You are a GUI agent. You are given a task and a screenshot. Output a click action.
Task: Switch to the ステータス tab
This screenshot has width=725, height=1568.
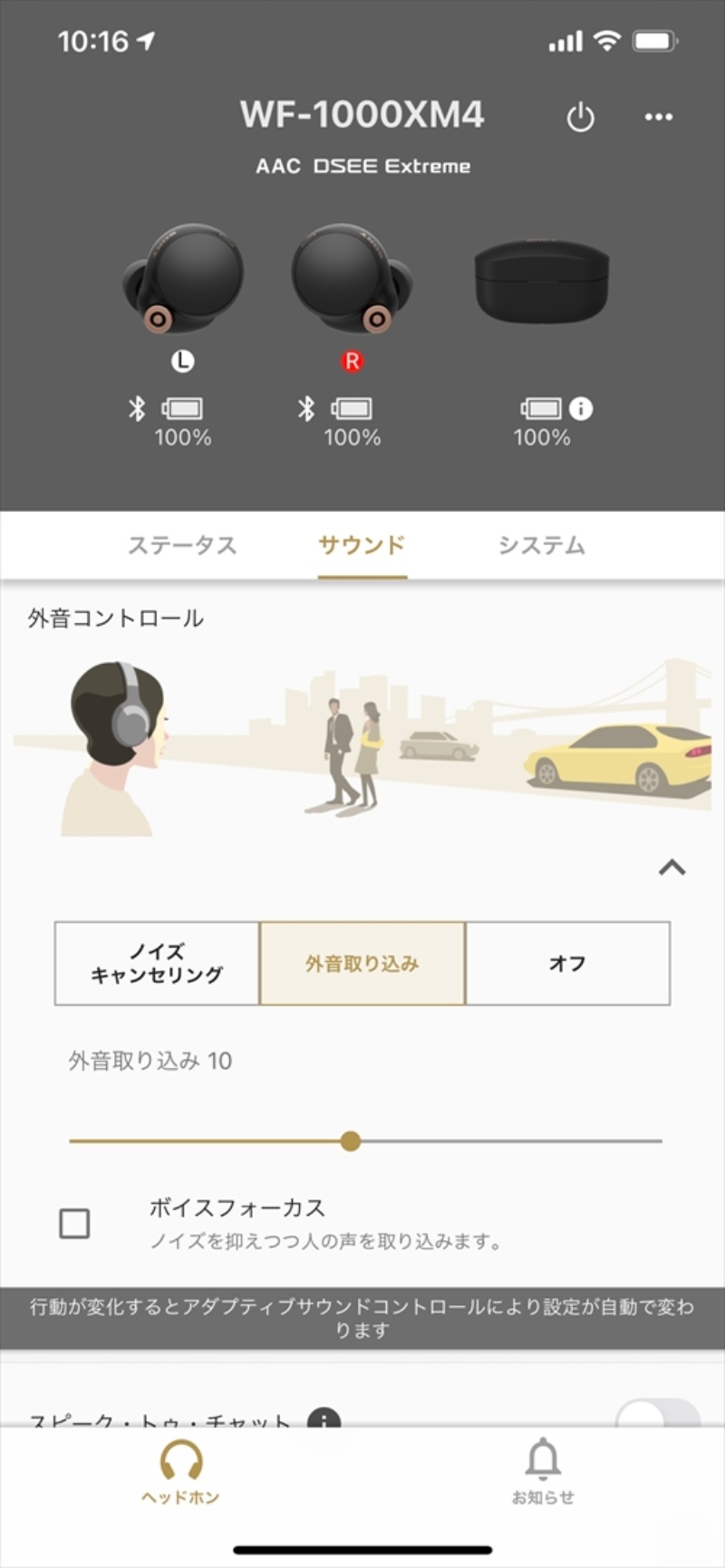182,545
